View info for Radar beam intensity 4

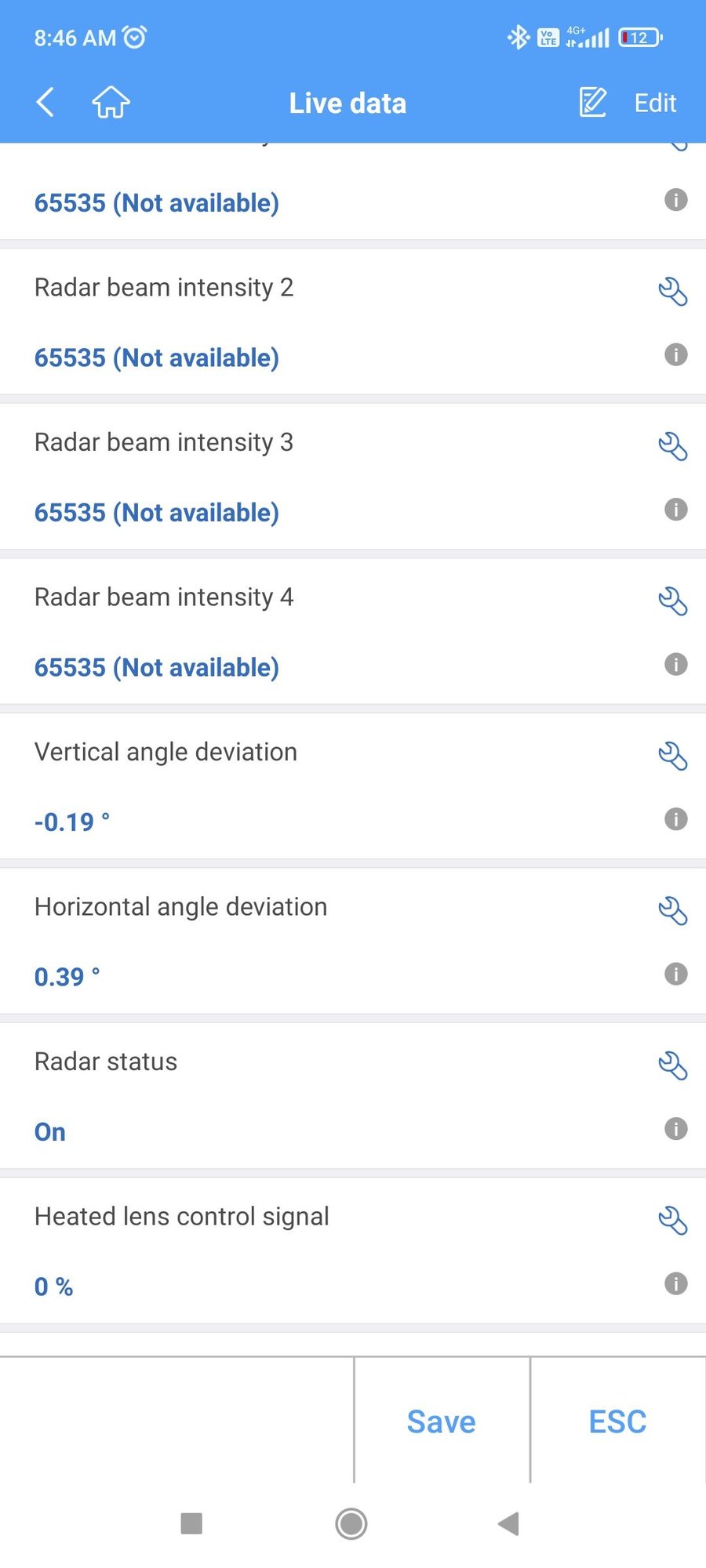675,664
